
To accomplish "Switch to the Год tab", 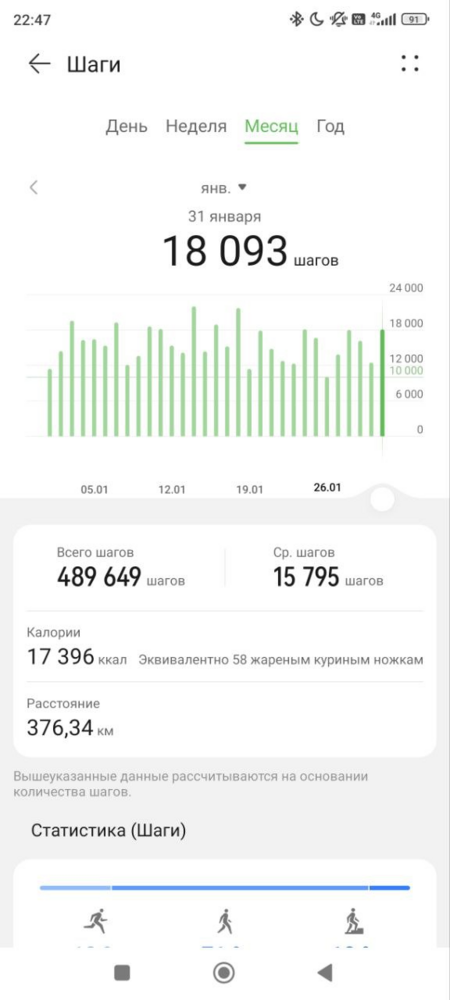I will click(x=330, y=126).
